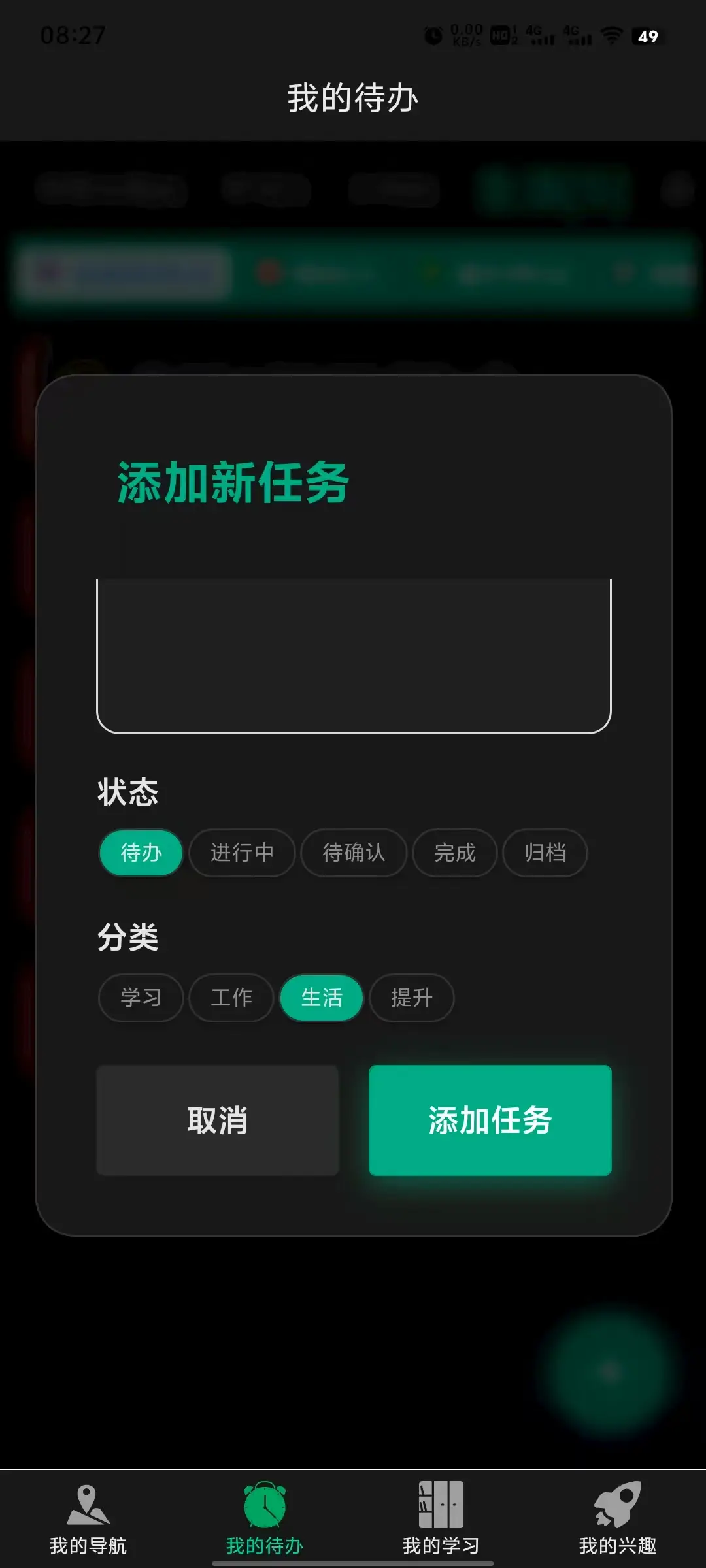706x1568 pixels.
Task: Select the 待办 status chip
Action: coord(141,853)
